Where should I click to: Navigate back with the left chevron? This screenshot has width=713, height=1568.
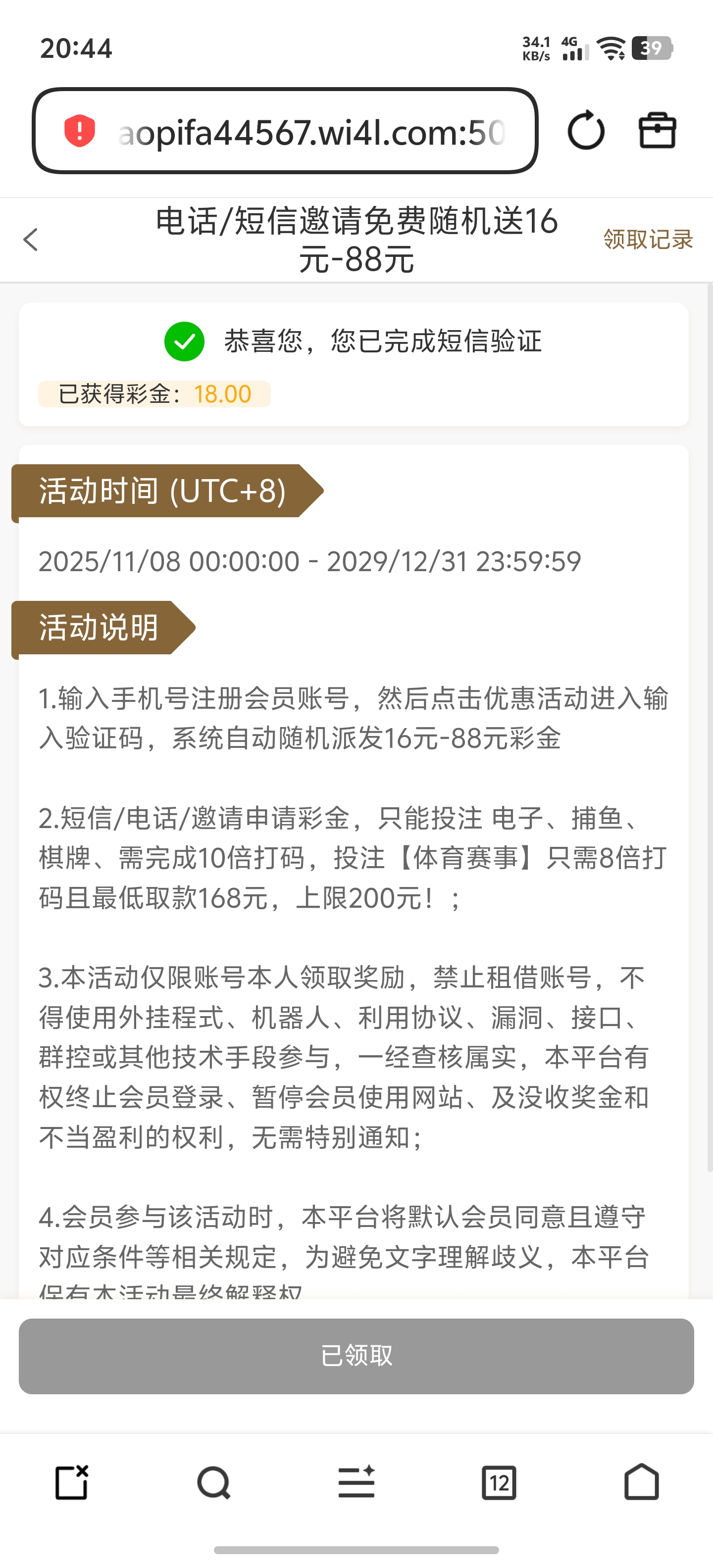click(29, 240)
